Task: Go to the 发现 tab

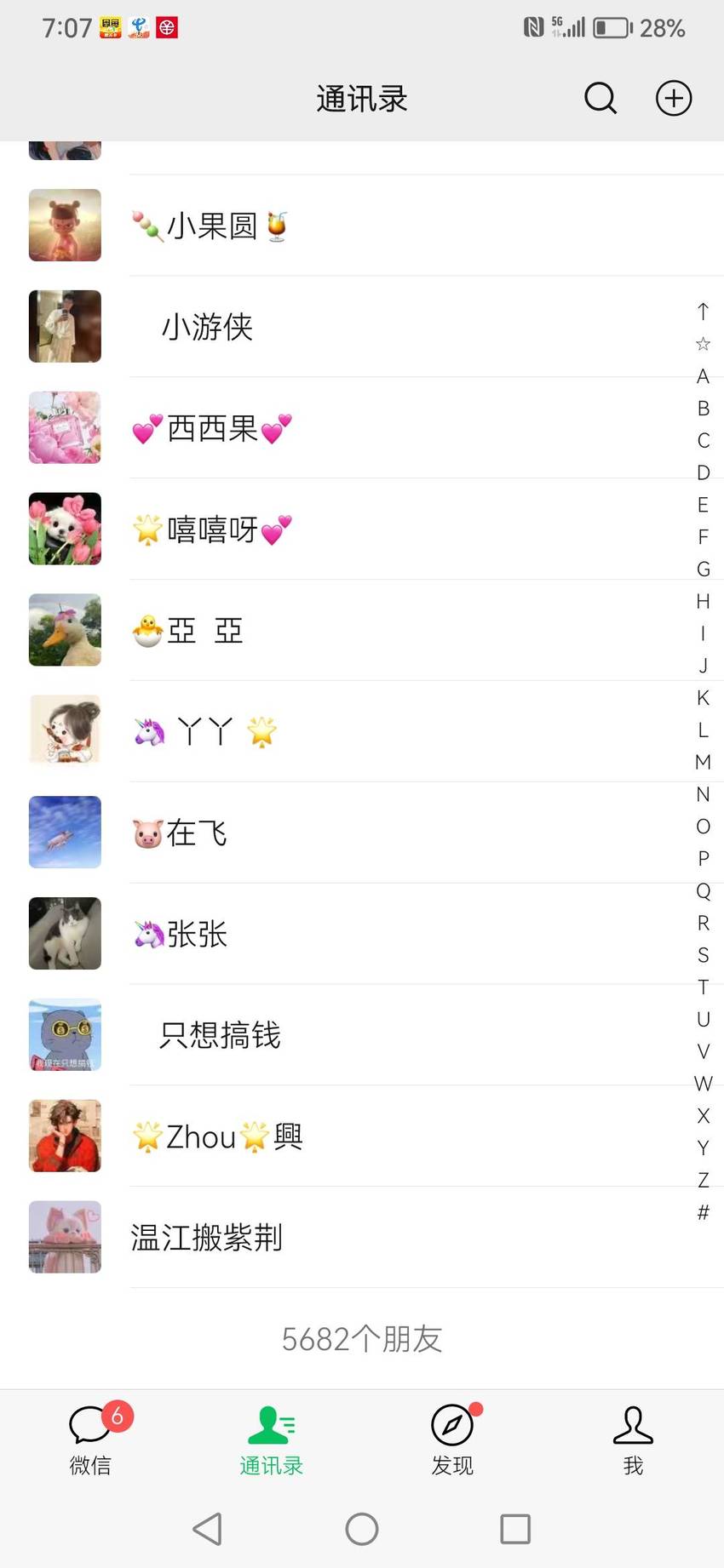Action: click(x=452, y=1439)
